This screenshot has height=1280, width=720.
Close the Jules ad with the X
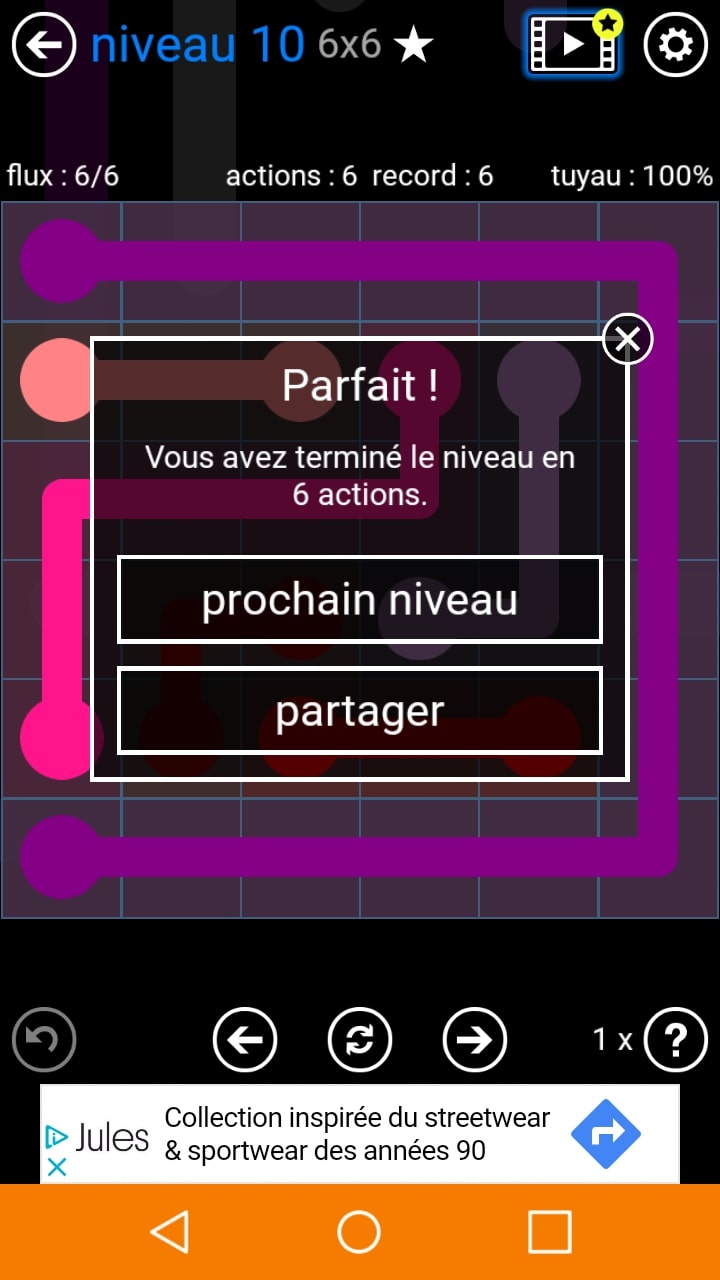click(x=57, y=1167)
